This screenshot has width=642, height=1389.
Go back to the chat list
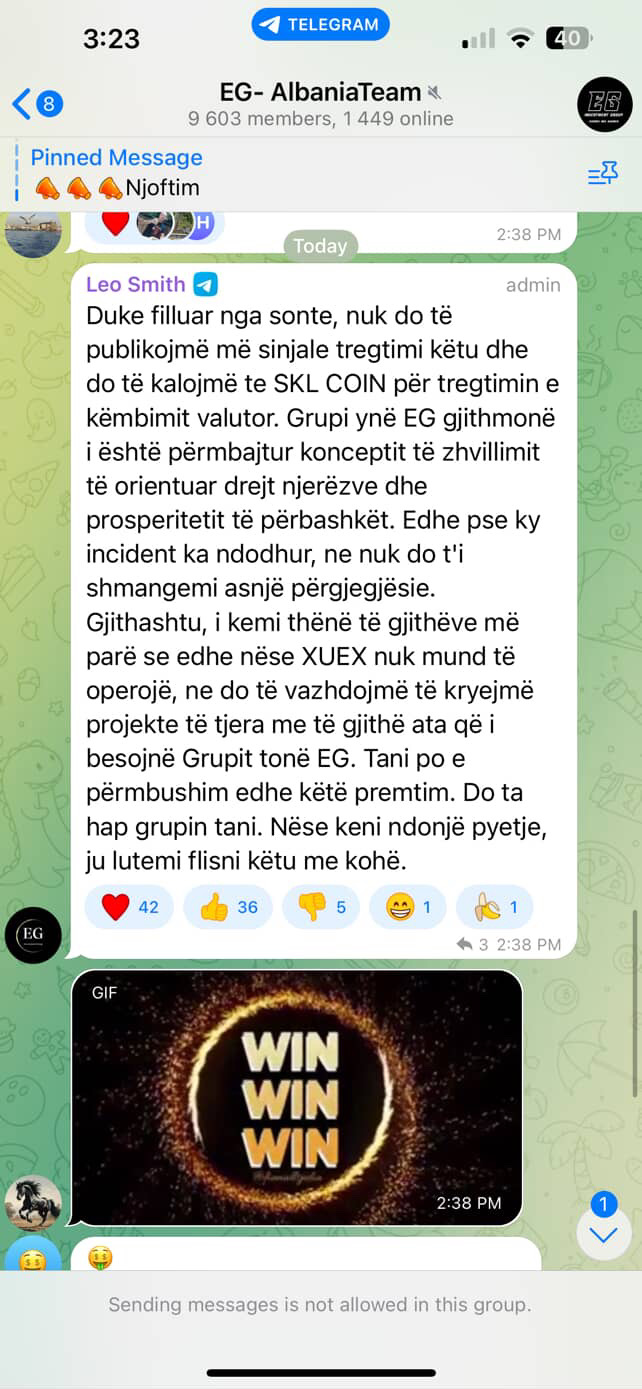click(36, 103)
